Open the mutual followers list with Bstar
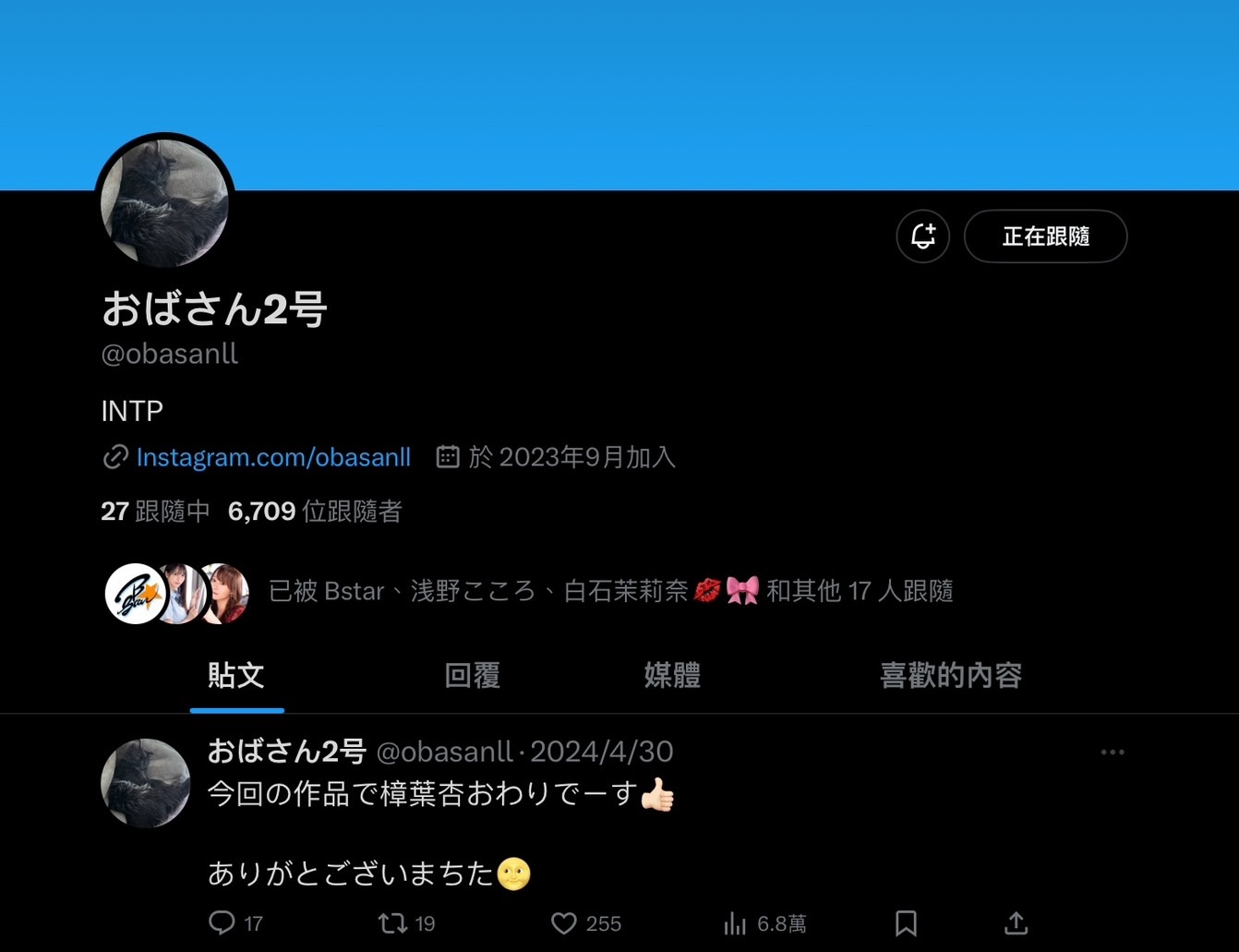The width and height of the screenshot is (1239, 952). pos(609,591)
